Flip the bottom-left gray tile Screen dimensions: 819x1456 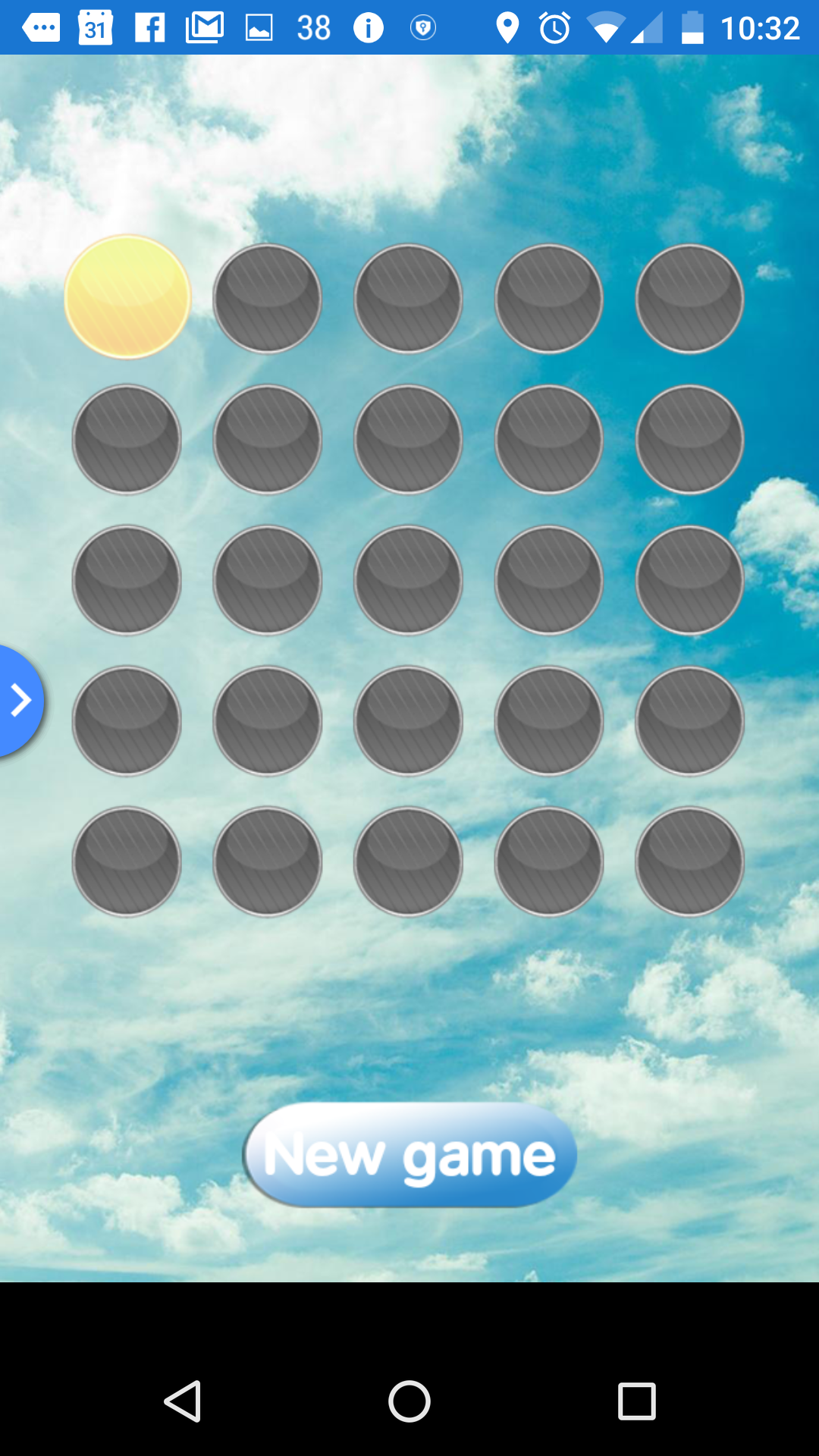[x=127, y=861]
